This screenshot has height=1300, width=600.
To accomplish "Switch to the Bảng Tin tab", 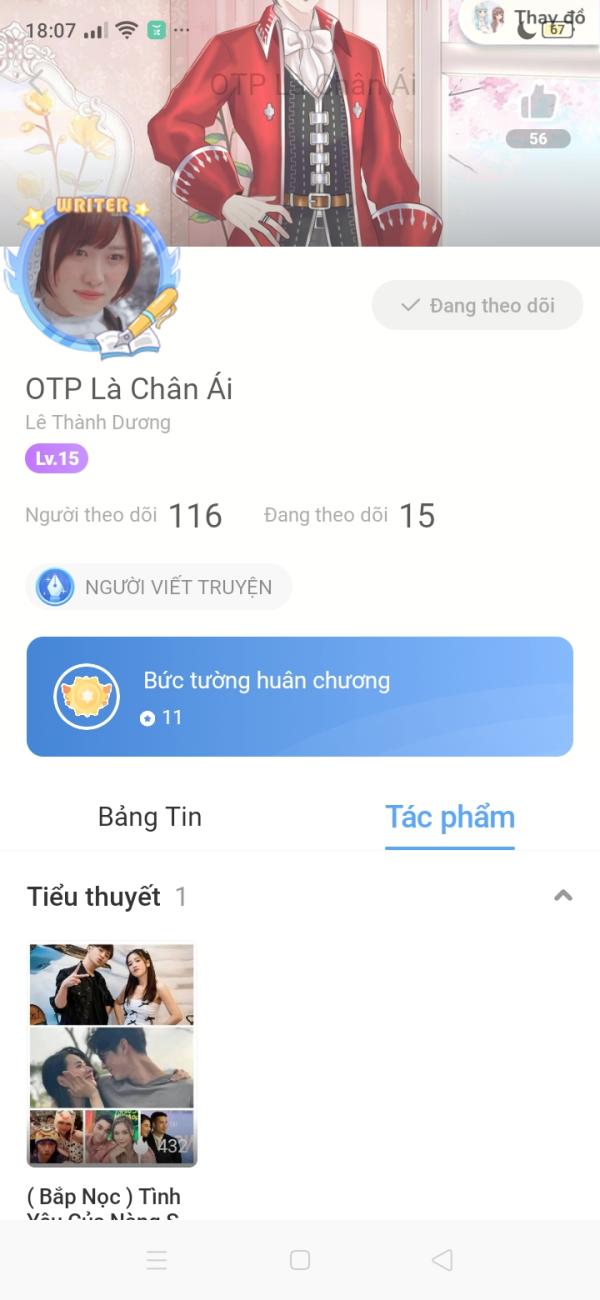I will [x=150, y=817].
